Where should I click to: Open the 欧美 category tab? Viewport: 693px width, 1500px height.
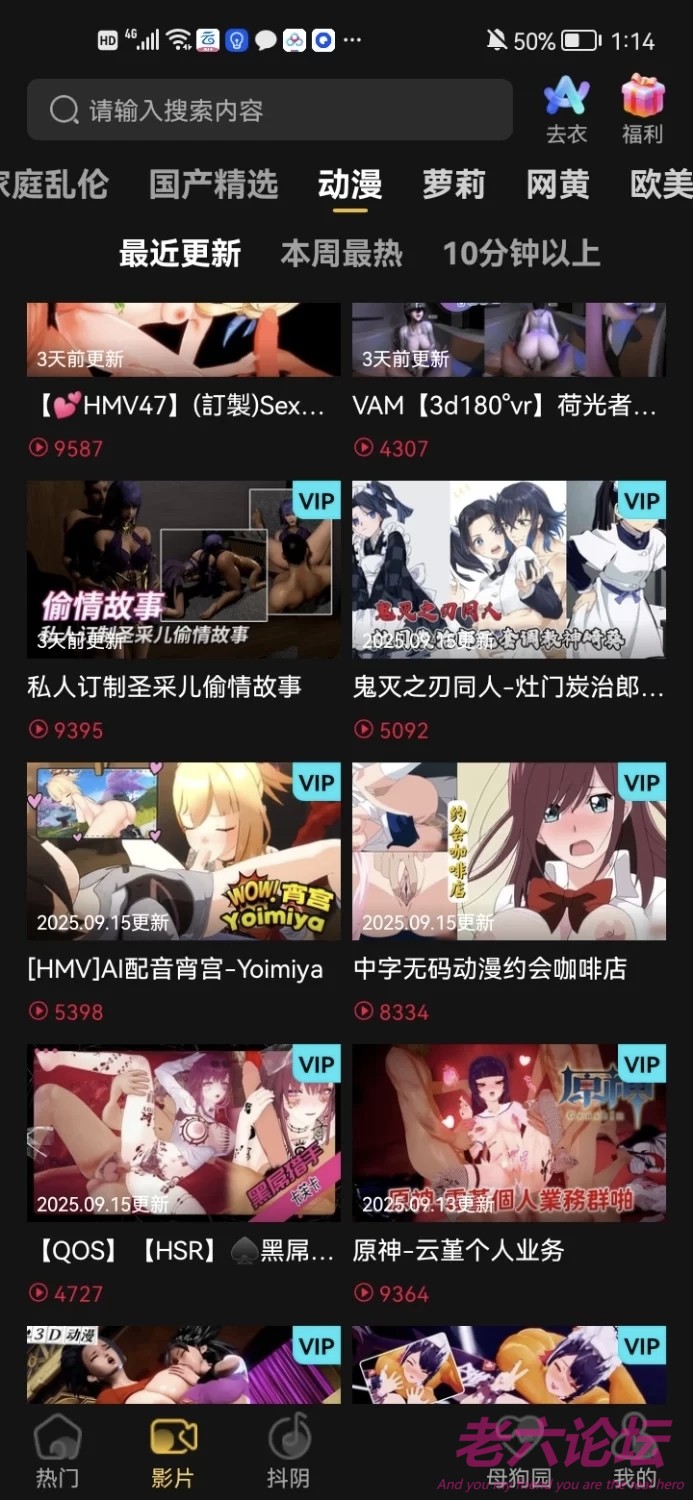click(x=661, y=184)
